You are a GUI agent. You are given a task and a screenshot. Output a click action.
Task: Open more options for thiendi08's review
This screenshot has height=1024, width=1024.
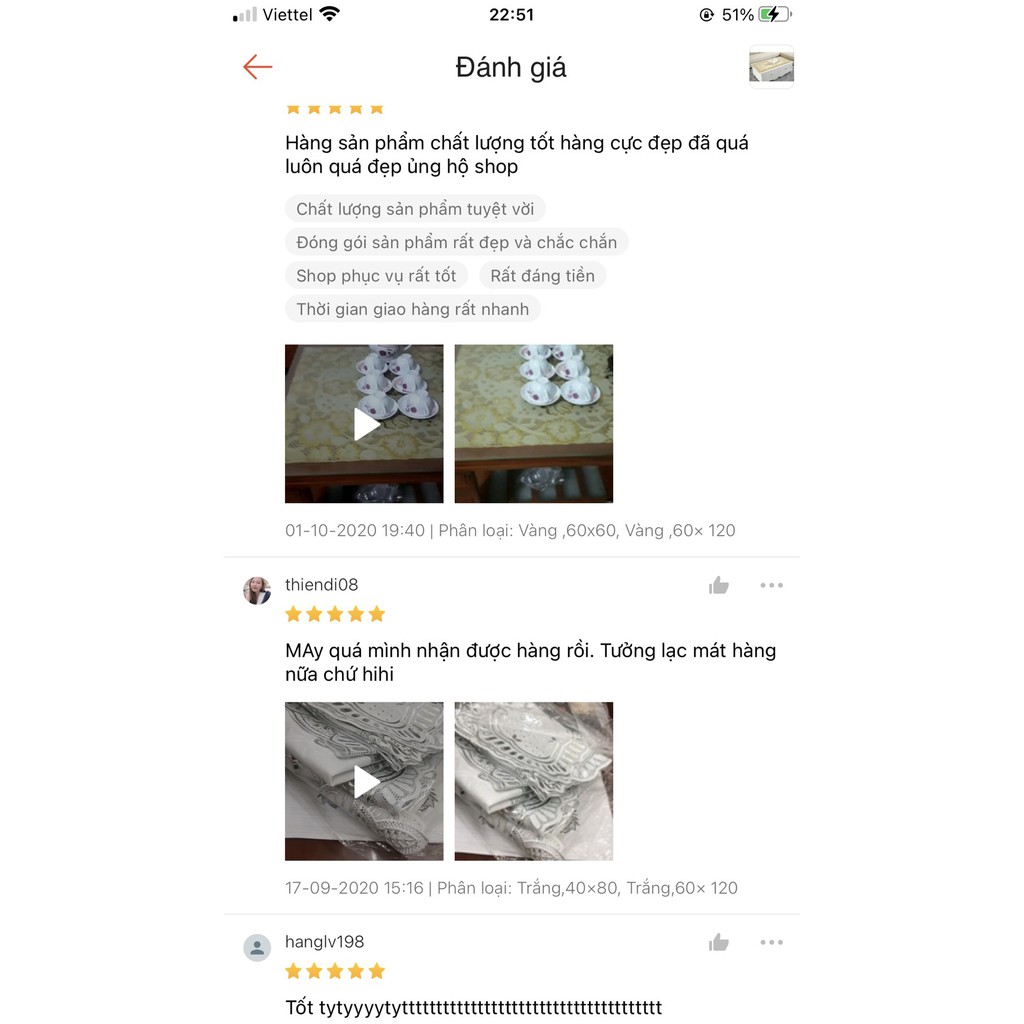tap(771, 586)
